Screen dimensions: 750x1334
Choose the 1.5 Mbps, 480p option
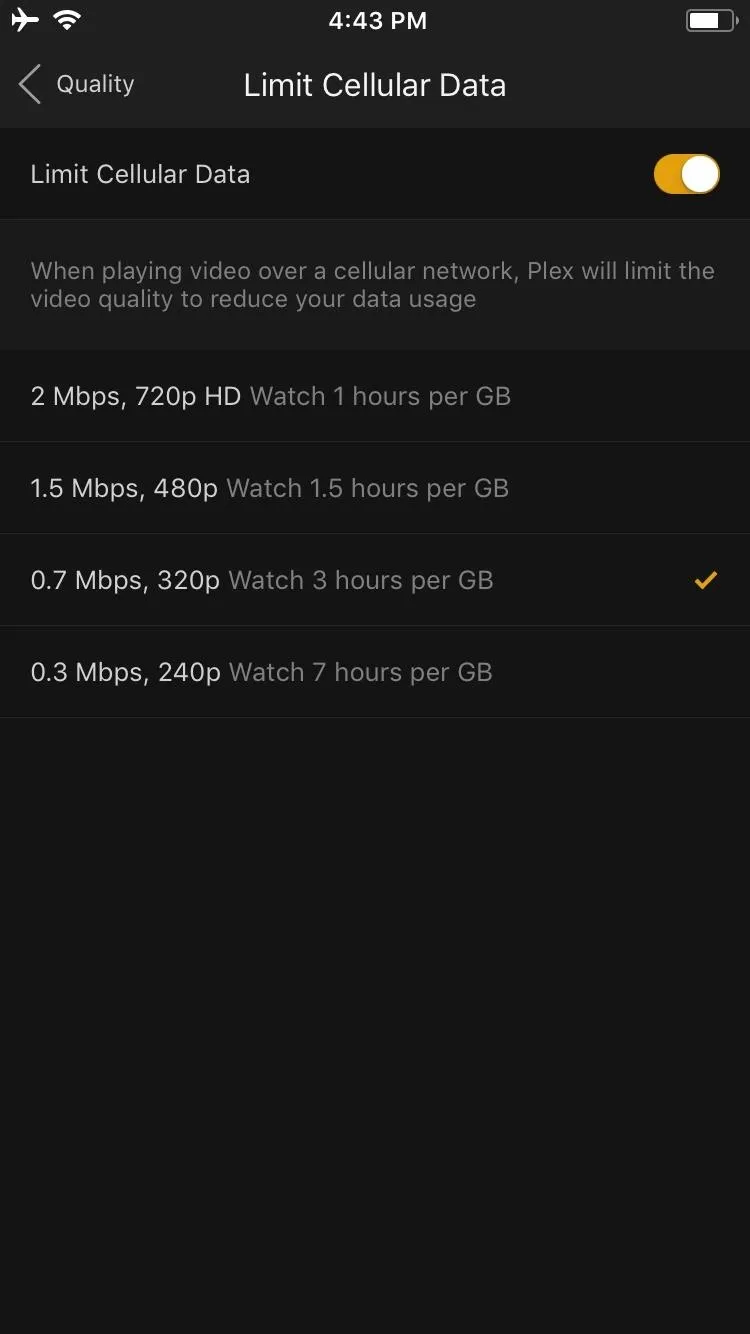click(x=375, y=488)
